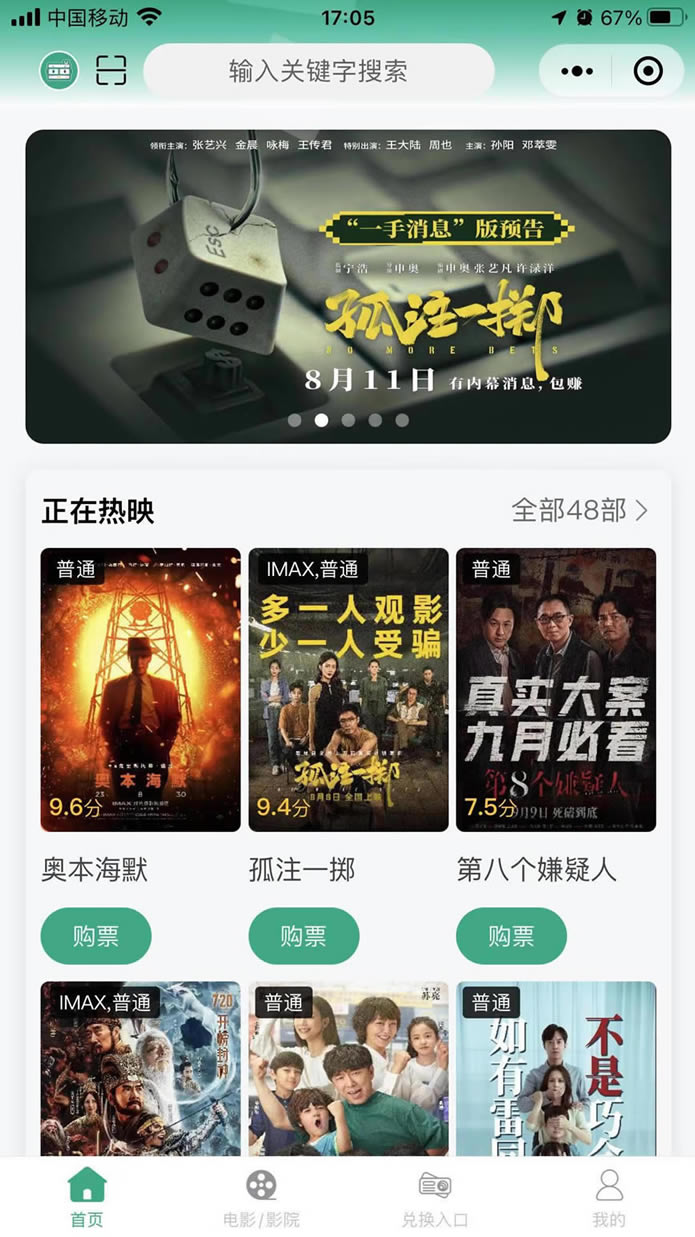Switch to the 电影/影院 tab

[261, 1197]
